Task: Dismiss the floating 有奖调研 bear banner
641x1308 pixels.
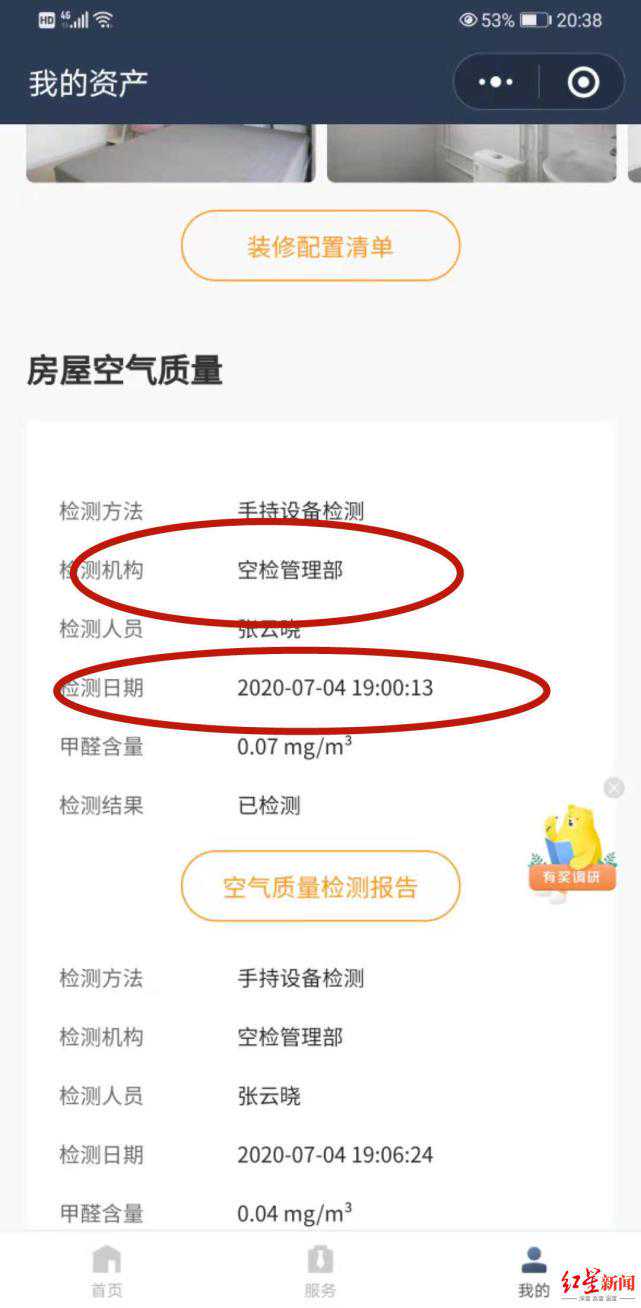Action: [614, 788]
